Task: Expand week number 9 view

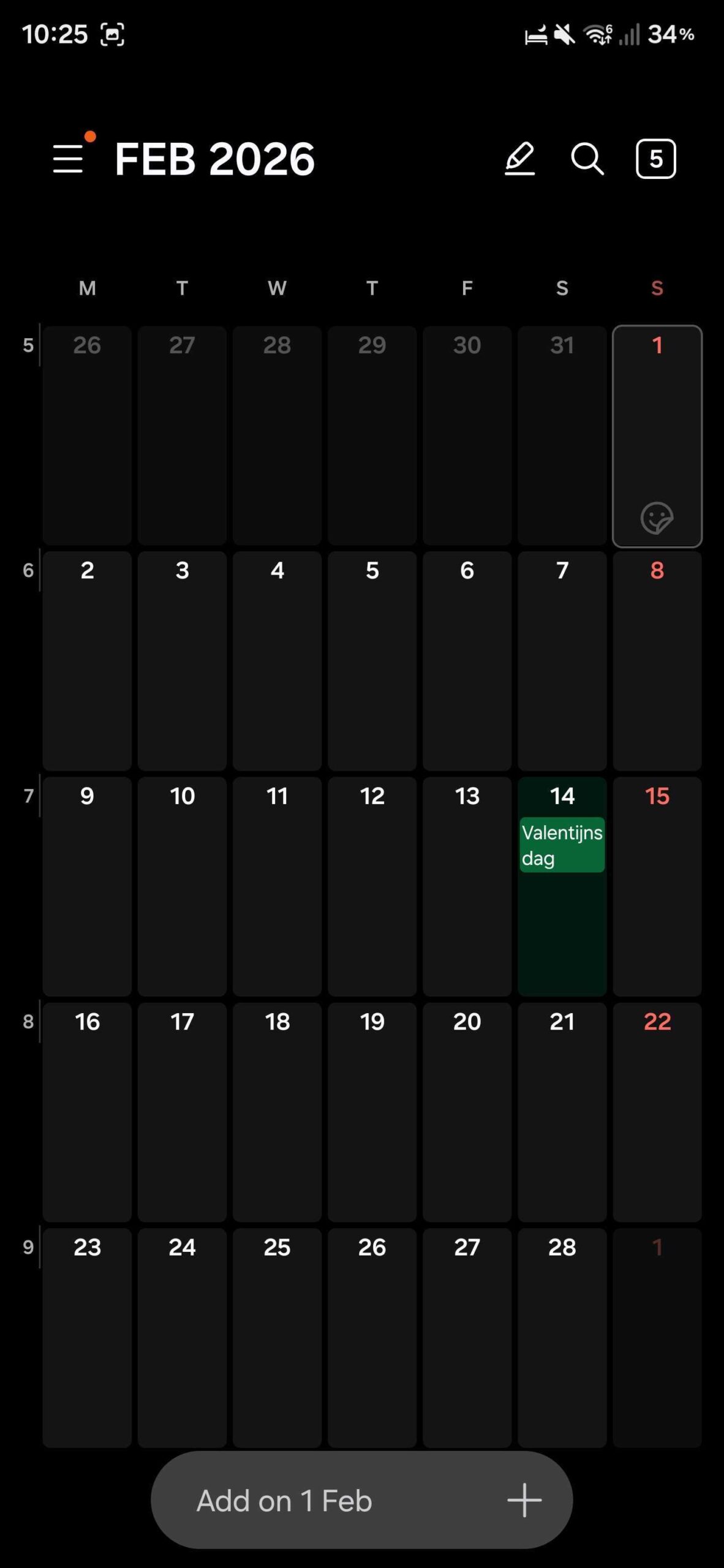Action: tap(28, 1248)
